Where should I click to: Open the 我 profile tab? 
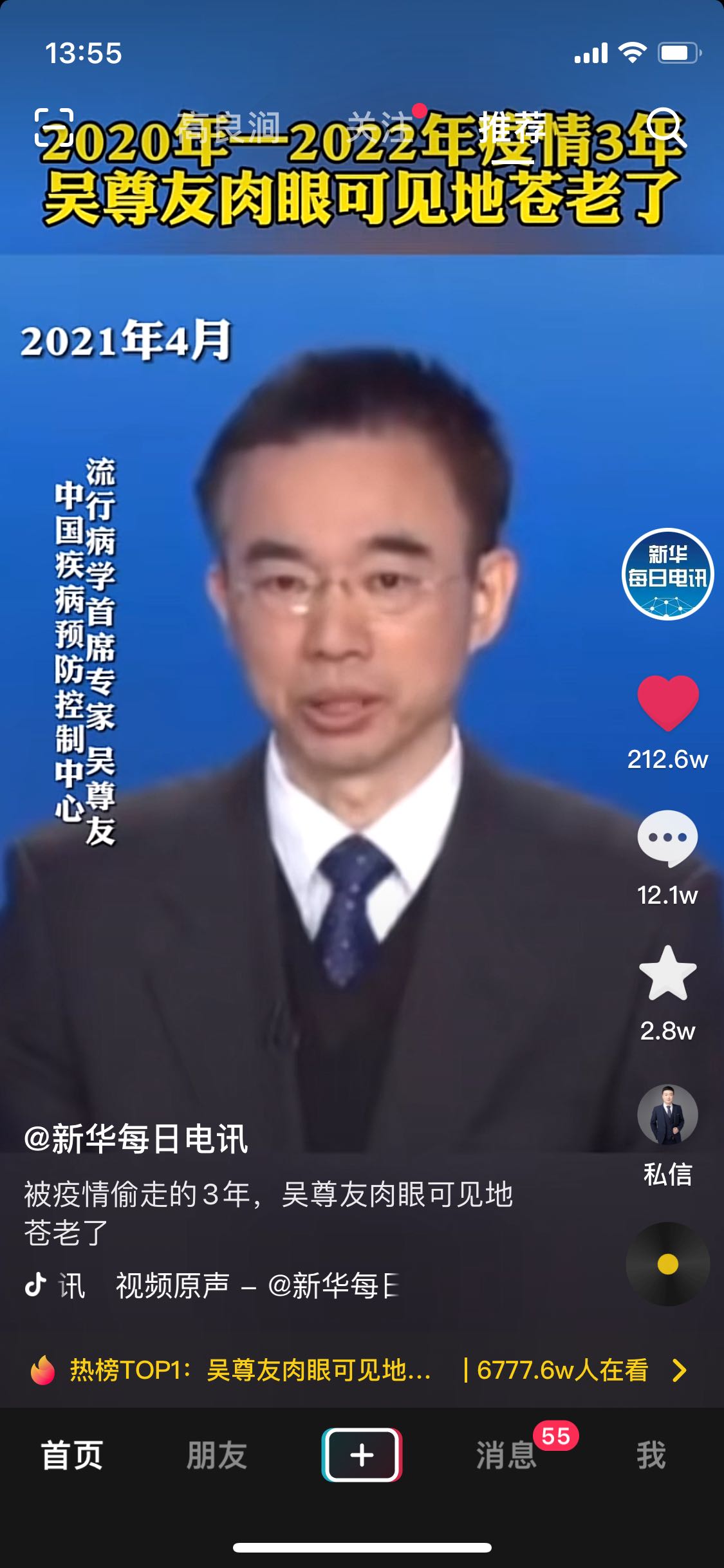tap(651, 1455)
